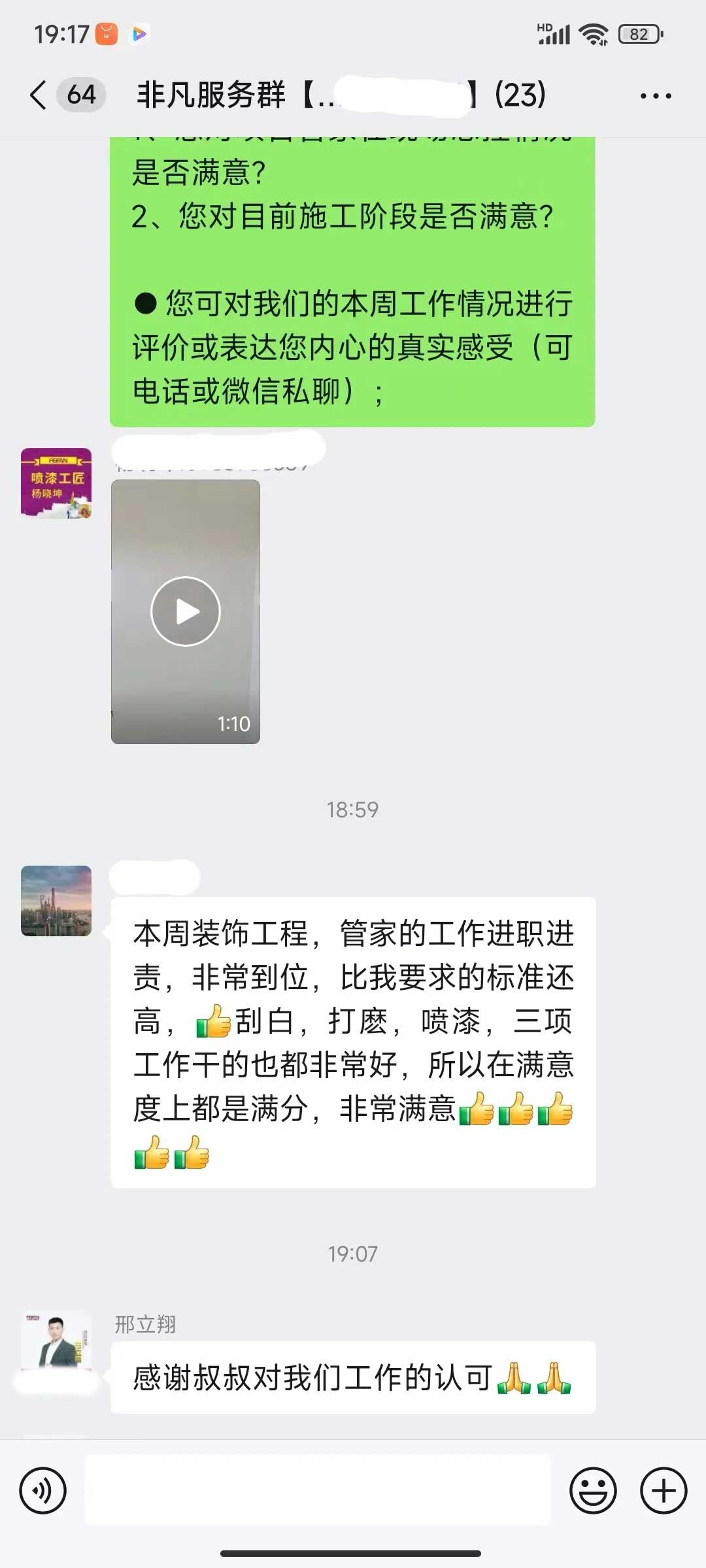Switch to voice message input
The width and height of the screenshot is (706, 1568).
click(43, 1490)
